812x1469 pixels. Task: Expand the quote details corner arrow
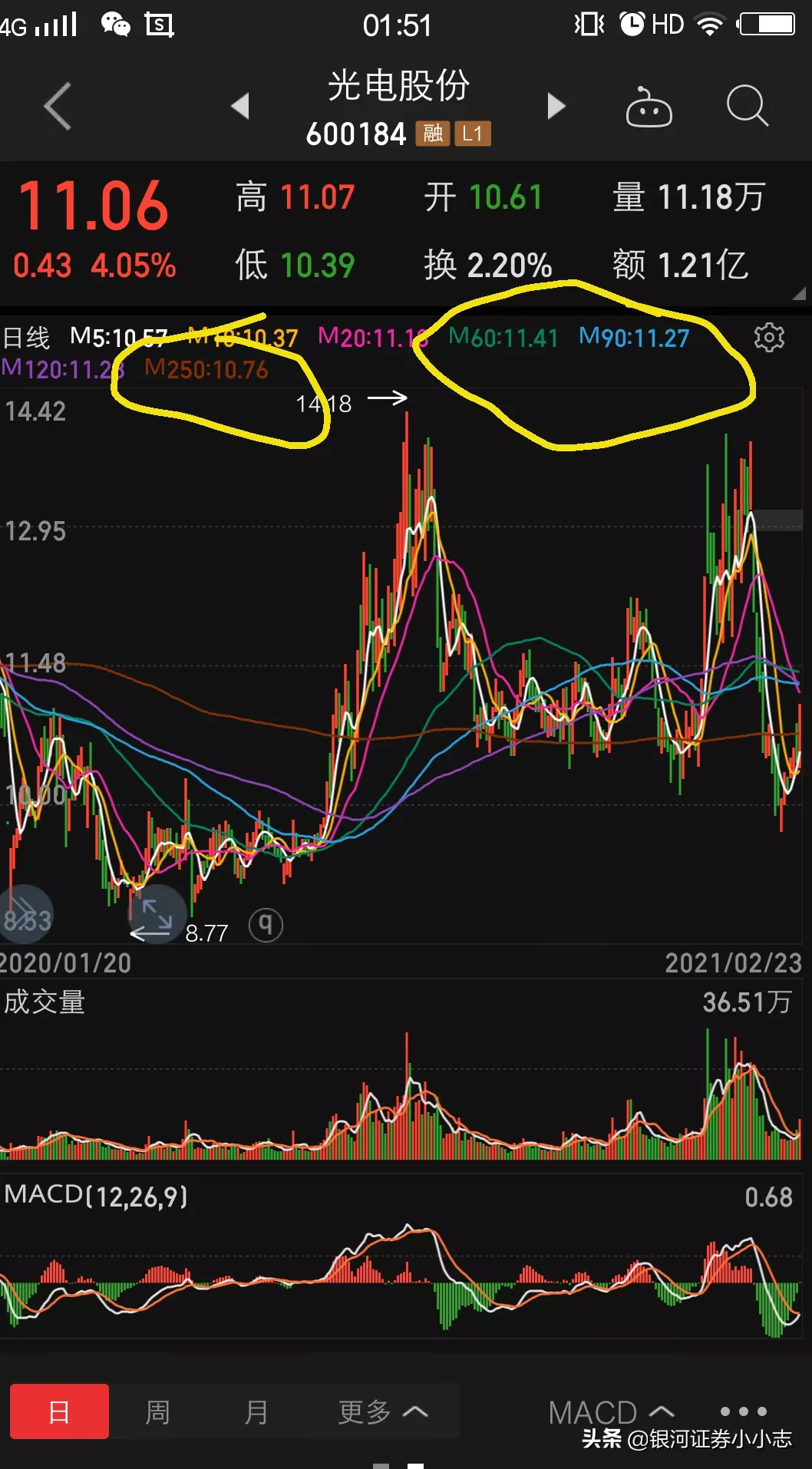[x=799, y=293]
